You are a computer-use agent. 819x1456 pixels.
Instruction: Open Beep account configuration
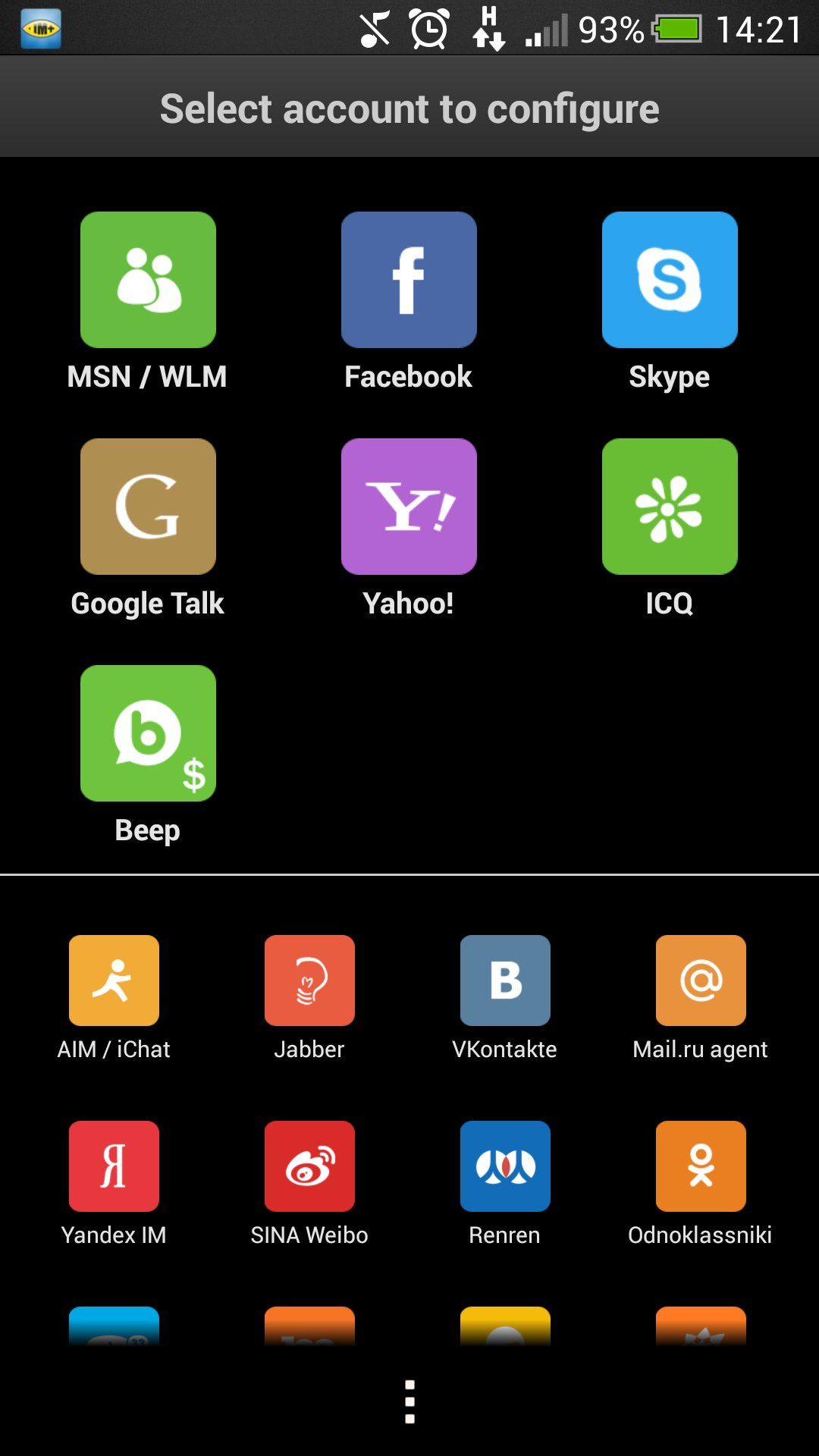tap(147, 733)
